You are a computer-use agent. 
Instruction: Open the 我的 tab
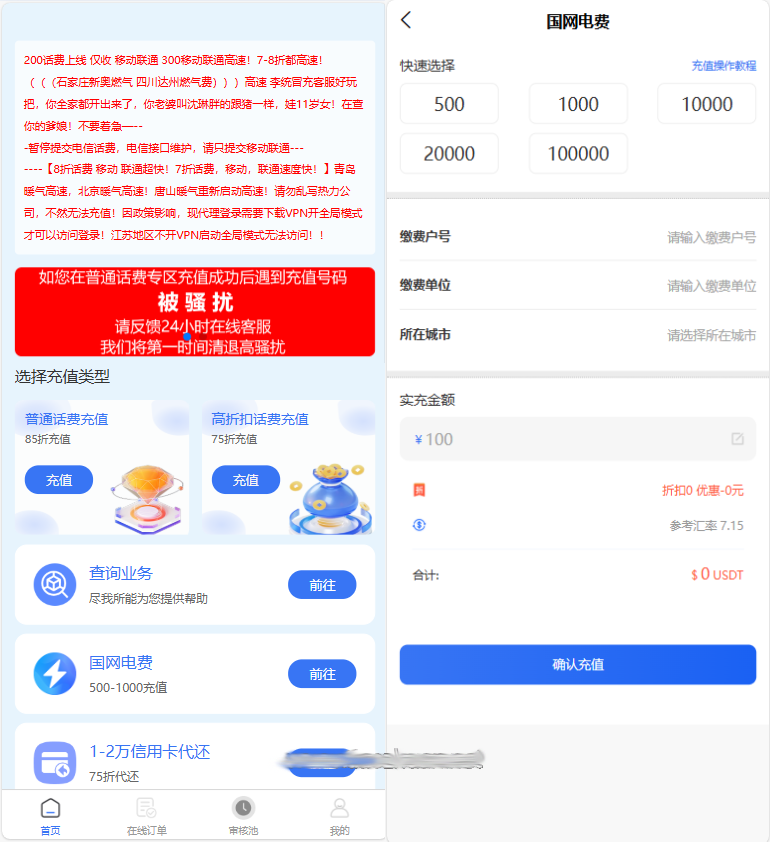tap(340, 817)
